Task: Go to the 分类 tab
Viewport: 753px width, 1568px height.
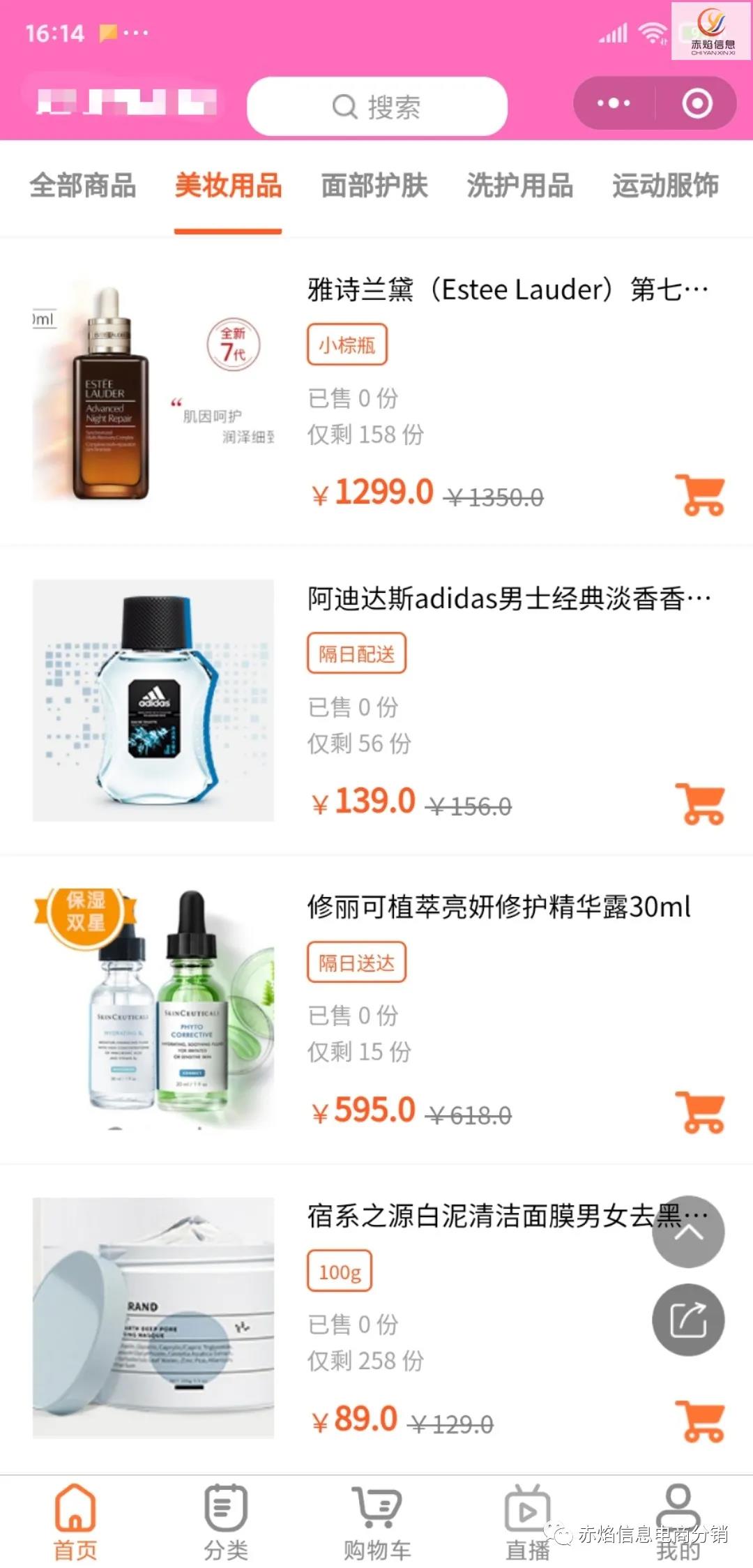Action: coord(226,1521)
